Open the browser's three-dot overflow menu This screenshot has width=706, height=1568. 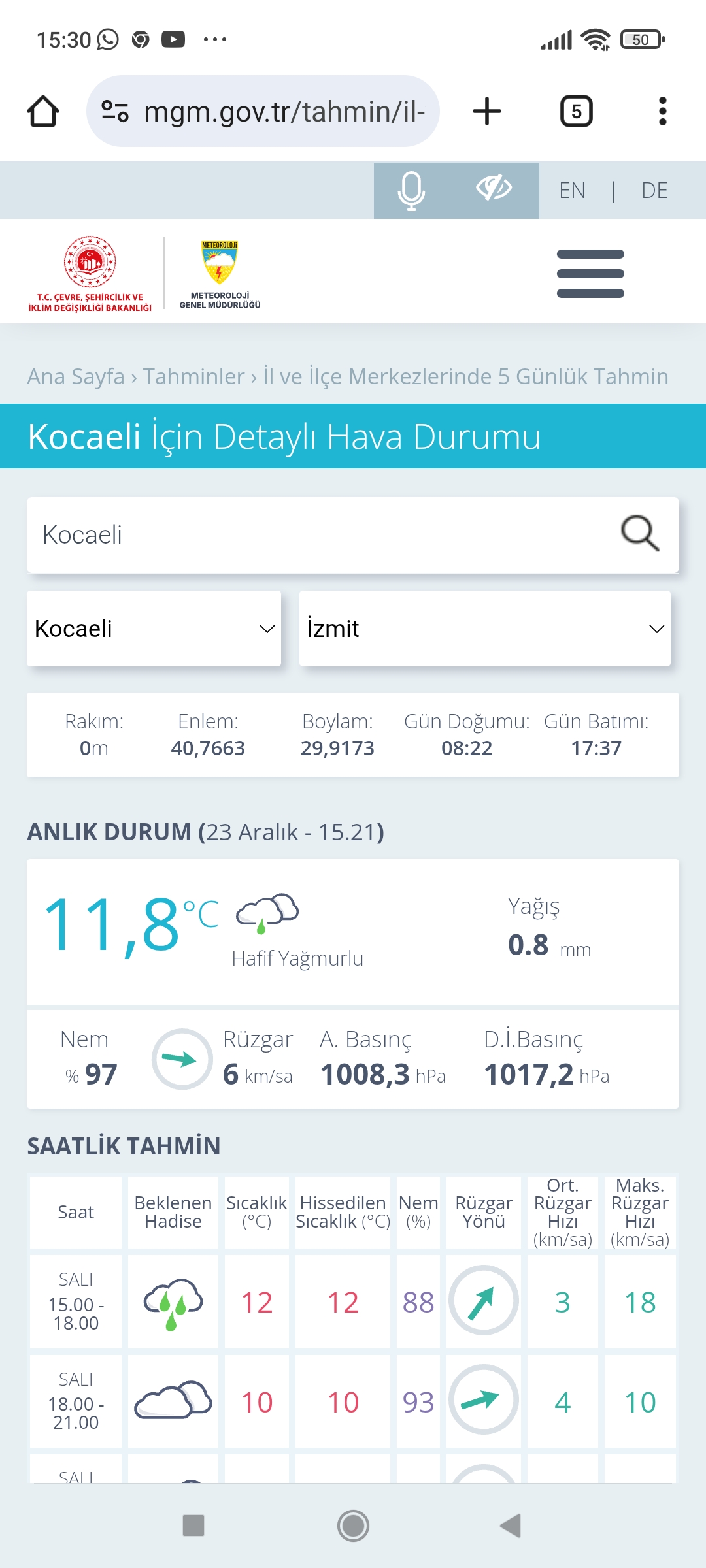[x=663, y=111]
